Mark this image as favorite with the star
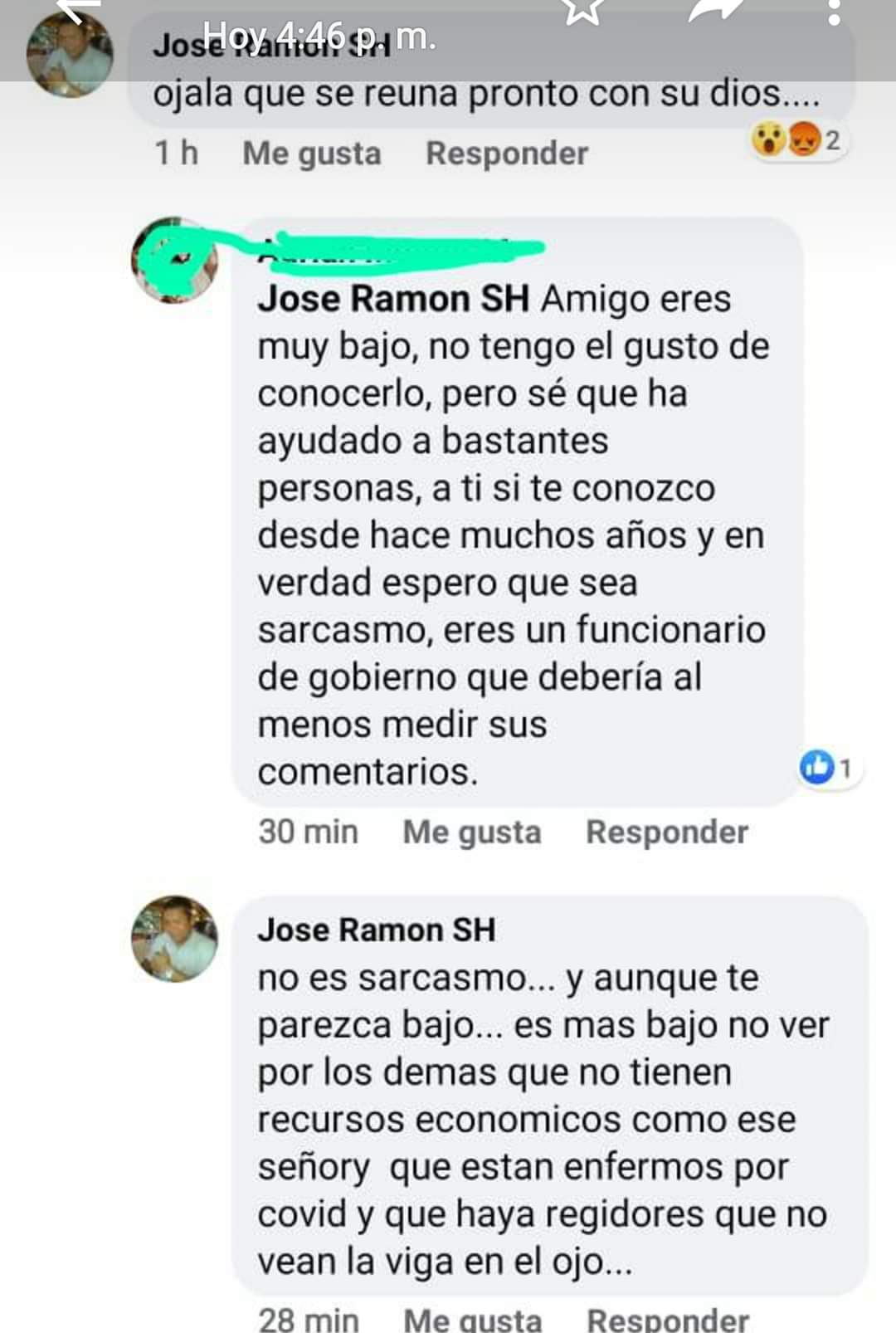896x1333 pixels. 583,8
